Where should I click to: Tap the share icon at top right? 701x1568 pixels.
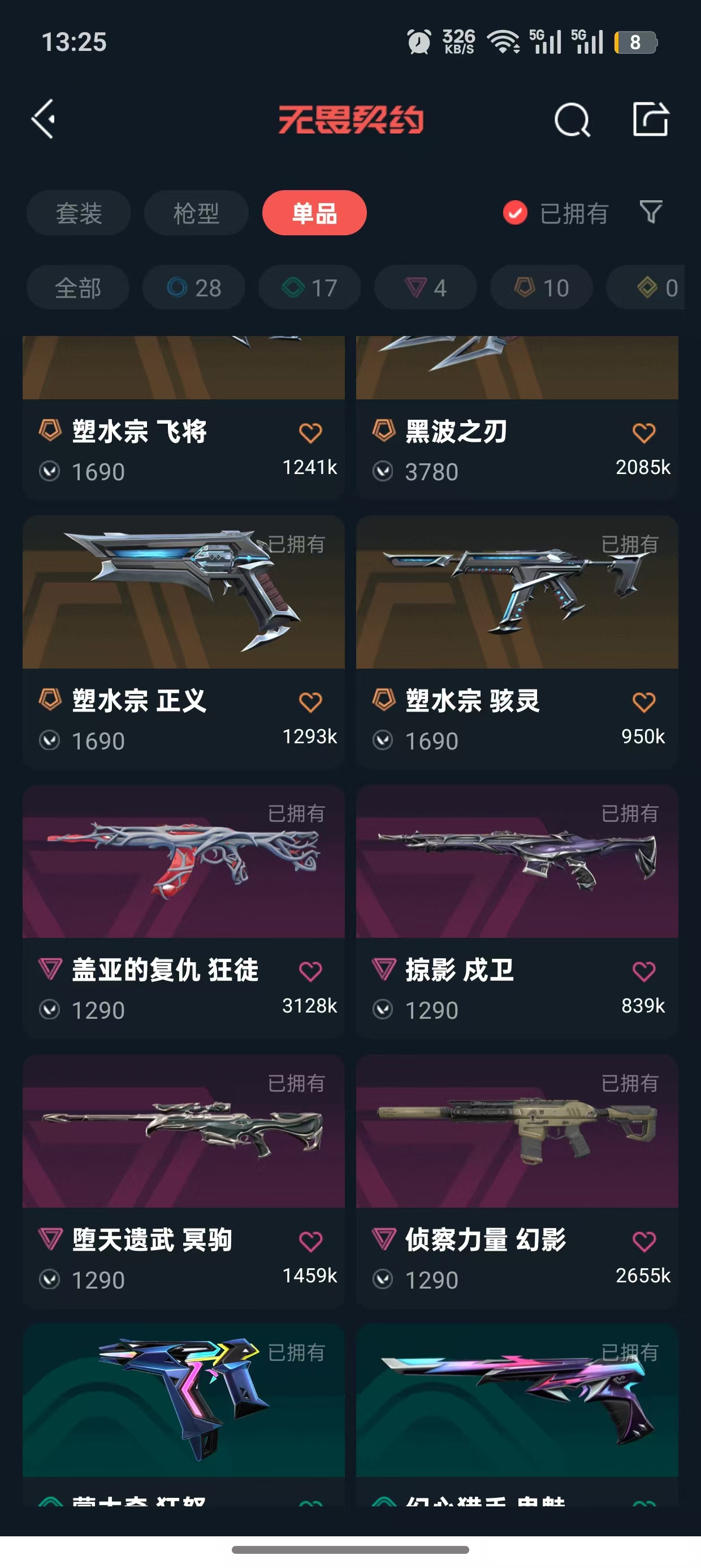pyautogui.click(x=651, y=119)
